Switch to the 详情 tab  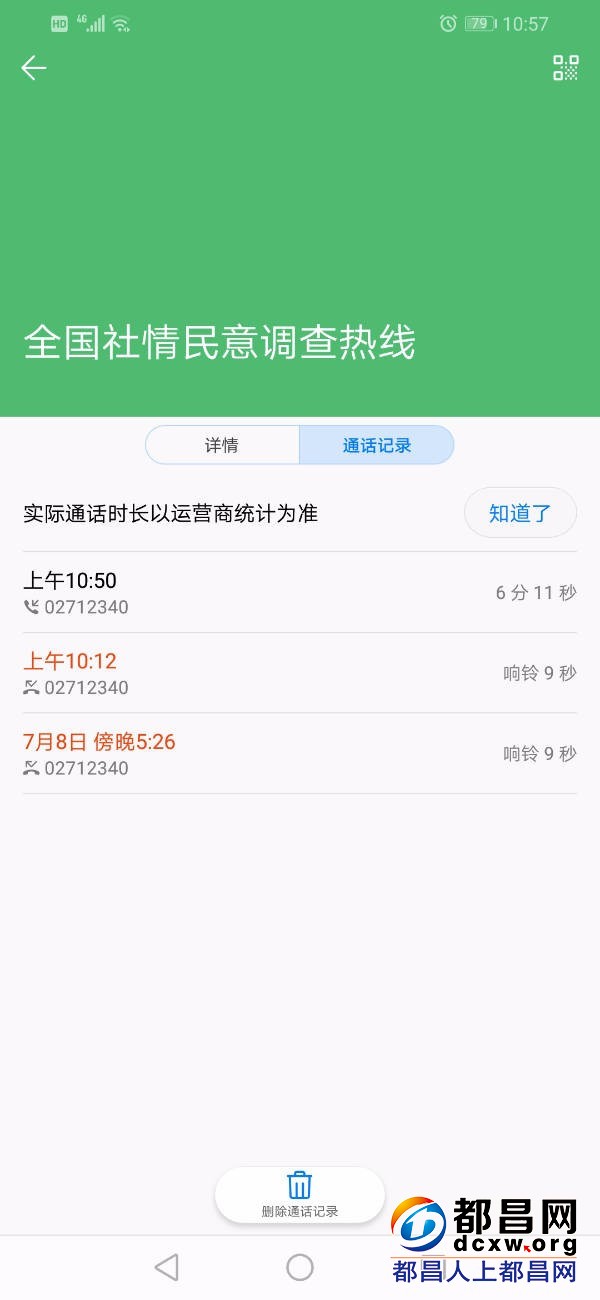[222, 445]
